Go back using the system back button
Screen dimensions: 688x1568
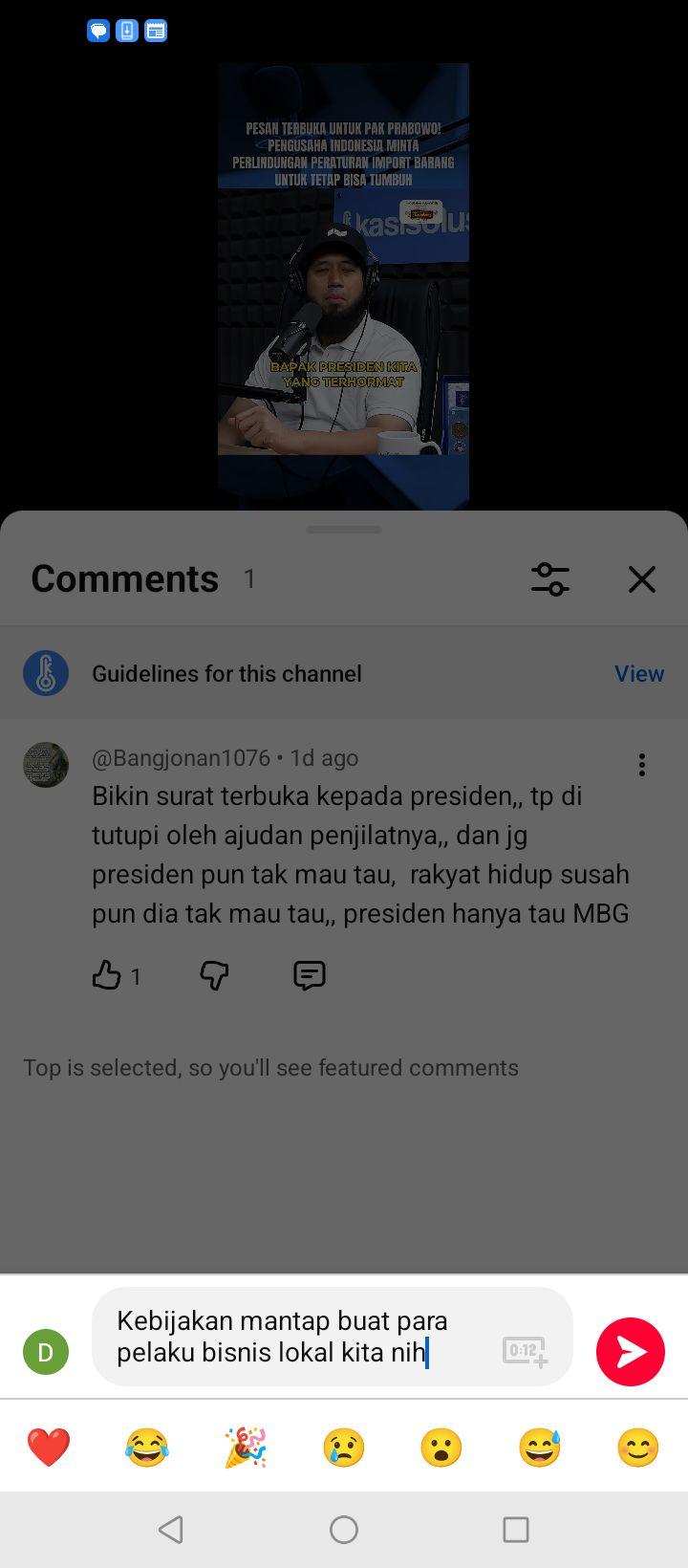click(x=171, y=1530)
